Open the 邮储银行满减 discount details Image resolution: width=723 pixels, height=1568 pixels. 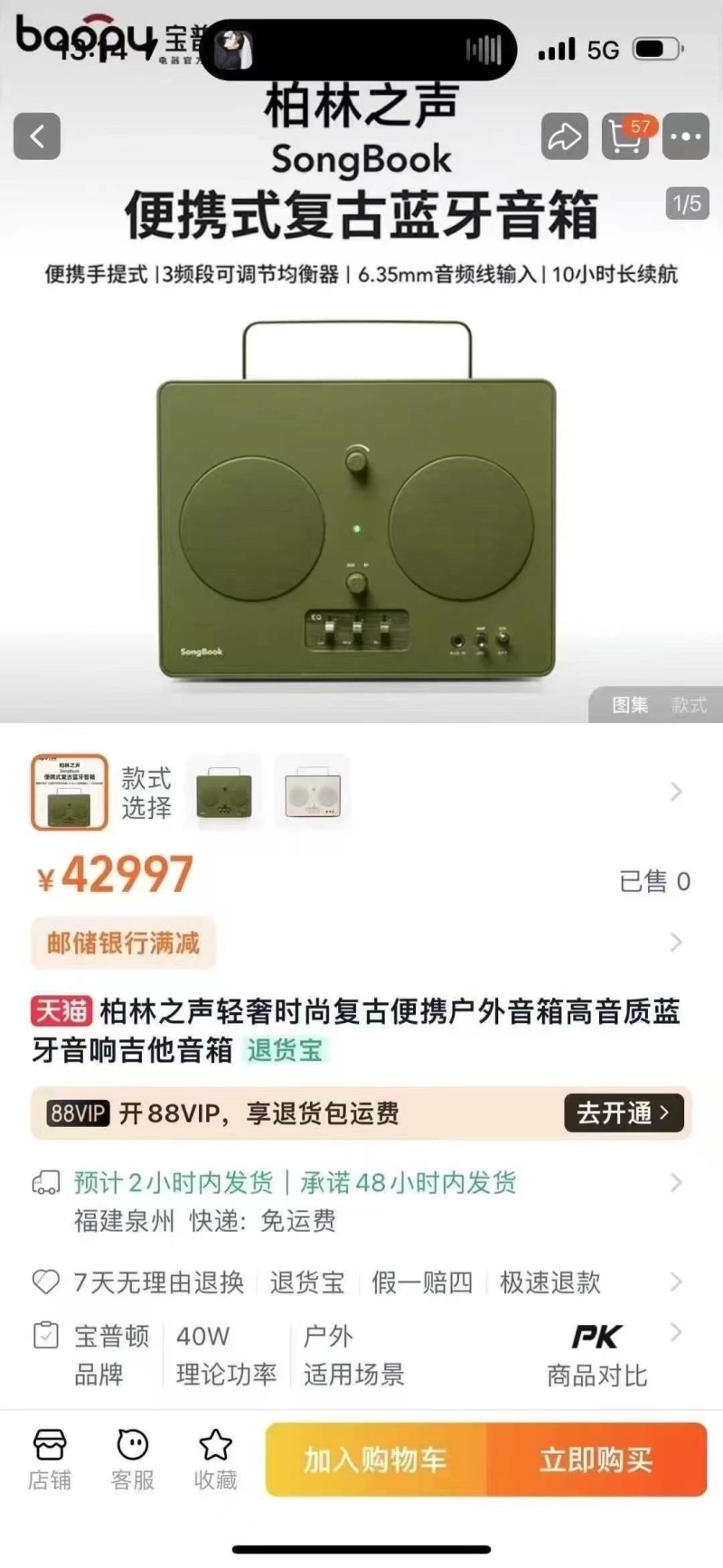click(124, 943)
